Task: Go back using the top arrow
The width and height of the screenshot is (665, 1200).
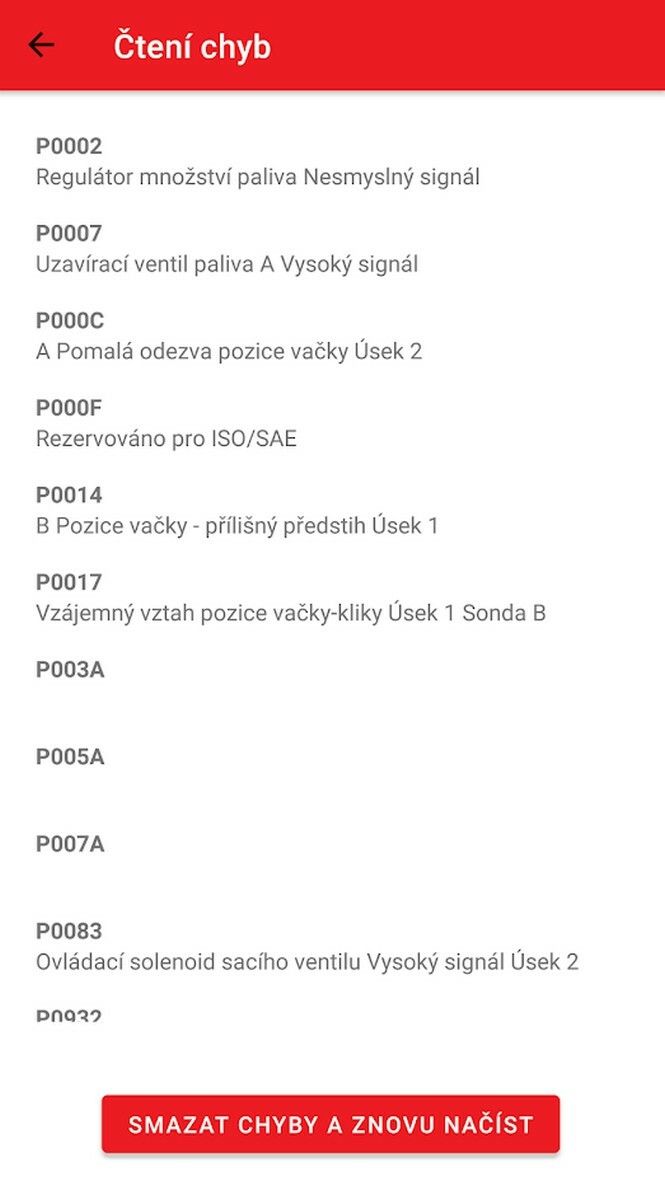Action: pos(41,45)
